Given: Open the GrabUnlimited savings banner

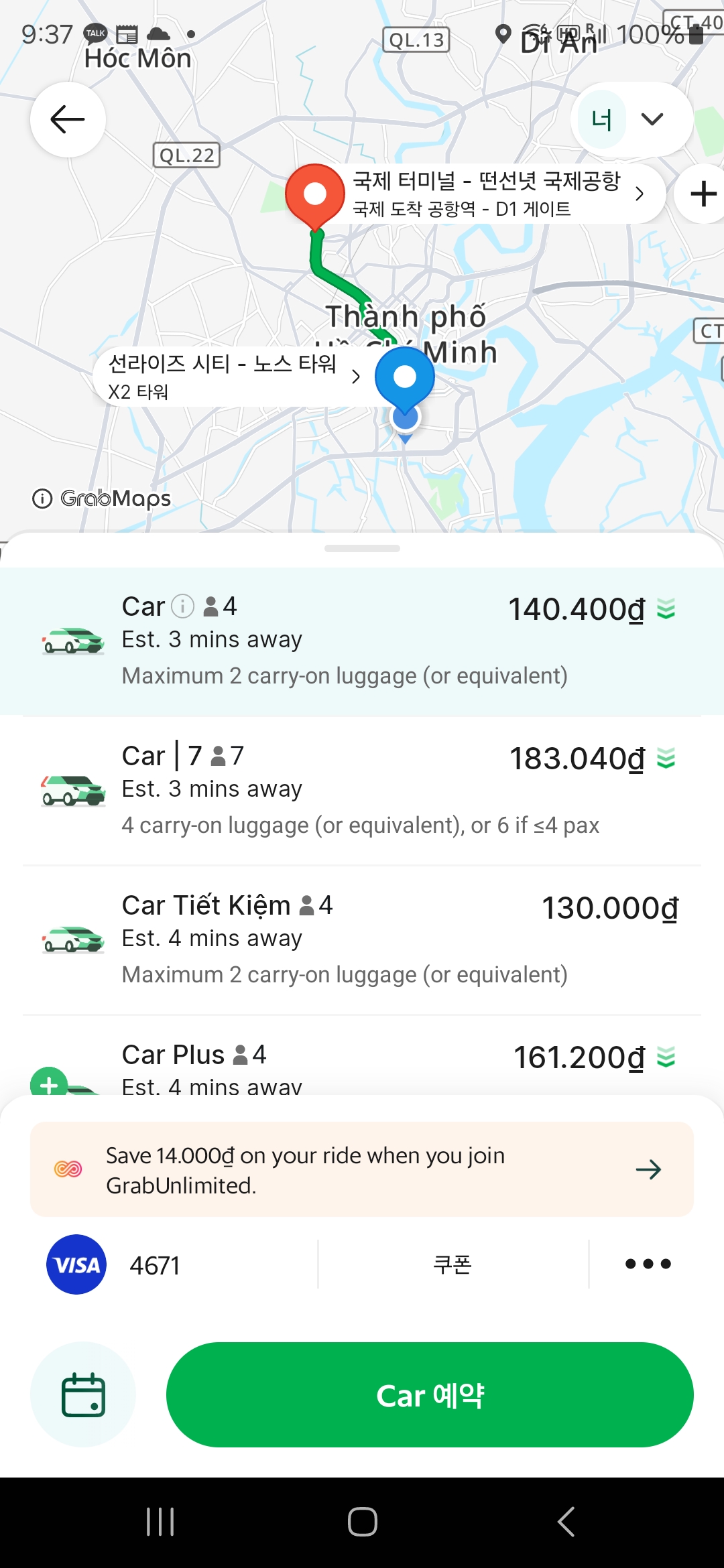Looking at the screenshot, I should (x=362, y=1170).
